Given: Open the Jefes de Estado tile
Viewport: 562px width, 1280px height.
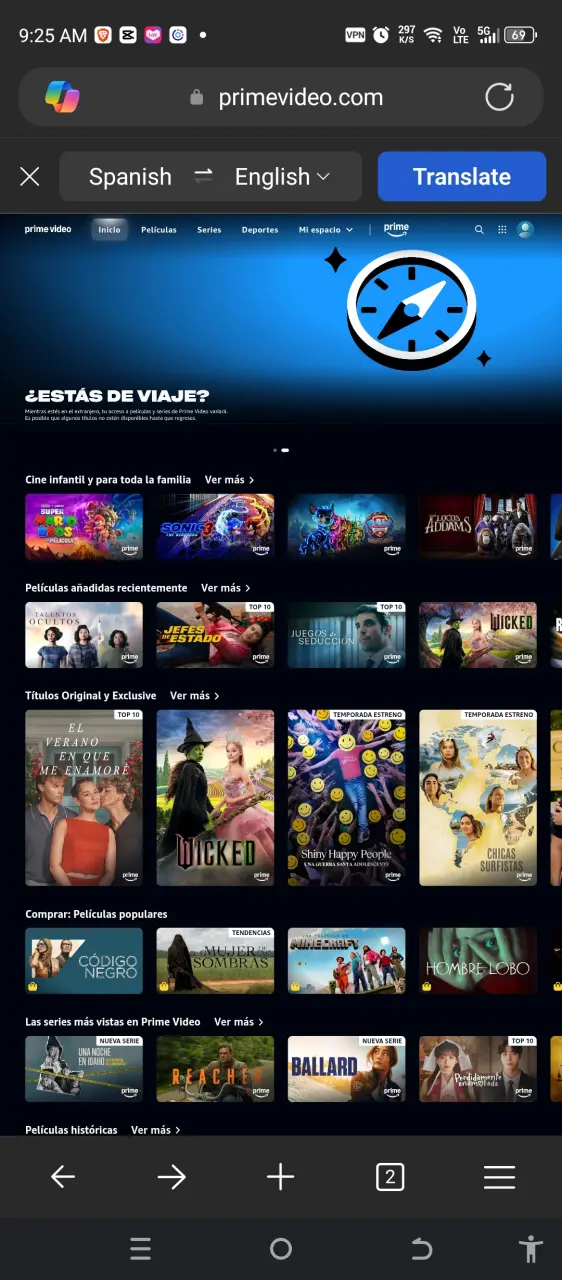Looking at the screenshot, I should [215, 635].
